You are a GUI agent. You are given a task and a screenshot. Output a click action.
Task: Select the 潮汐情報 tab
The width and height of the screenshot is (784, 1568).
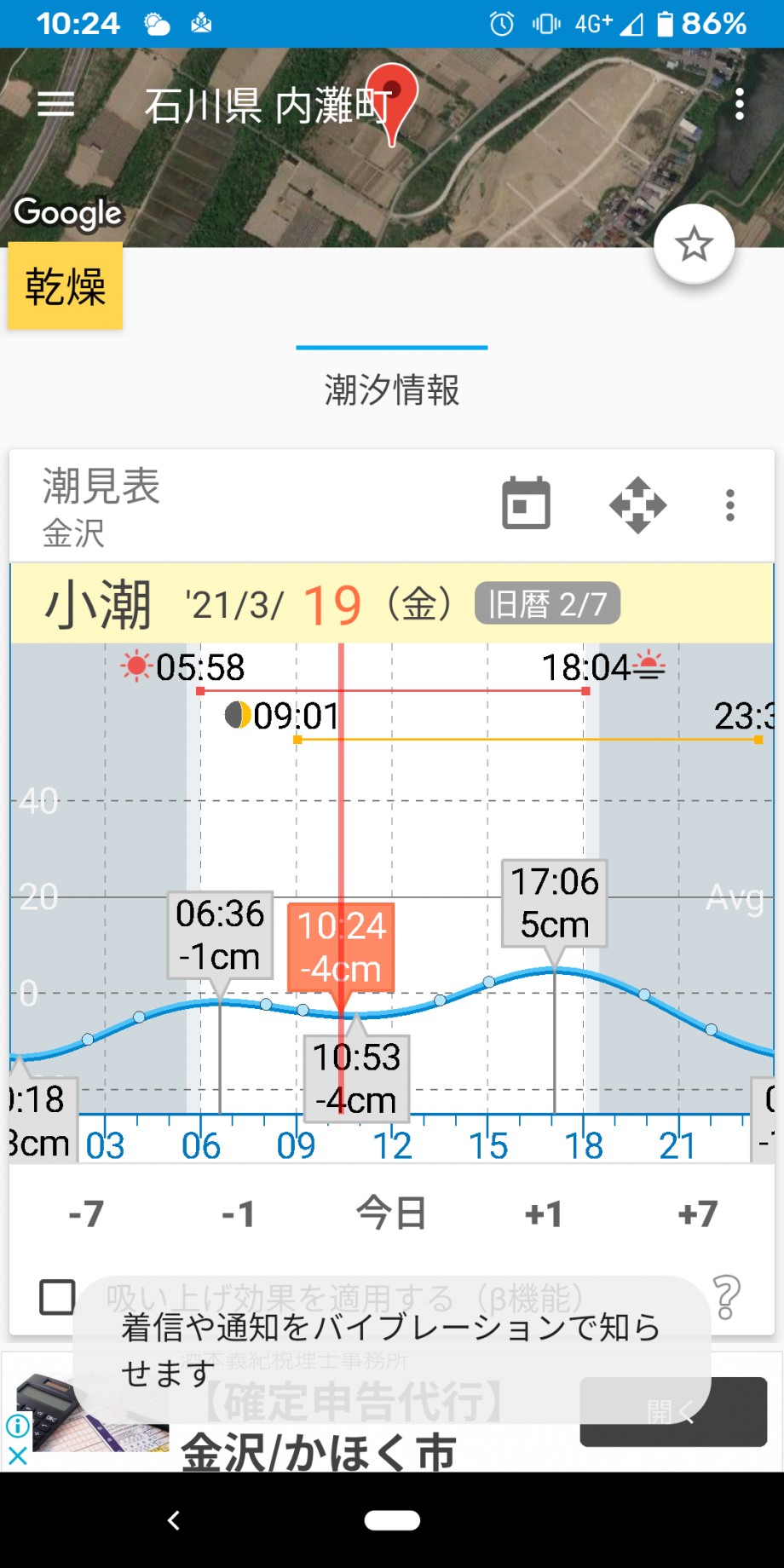392,389
